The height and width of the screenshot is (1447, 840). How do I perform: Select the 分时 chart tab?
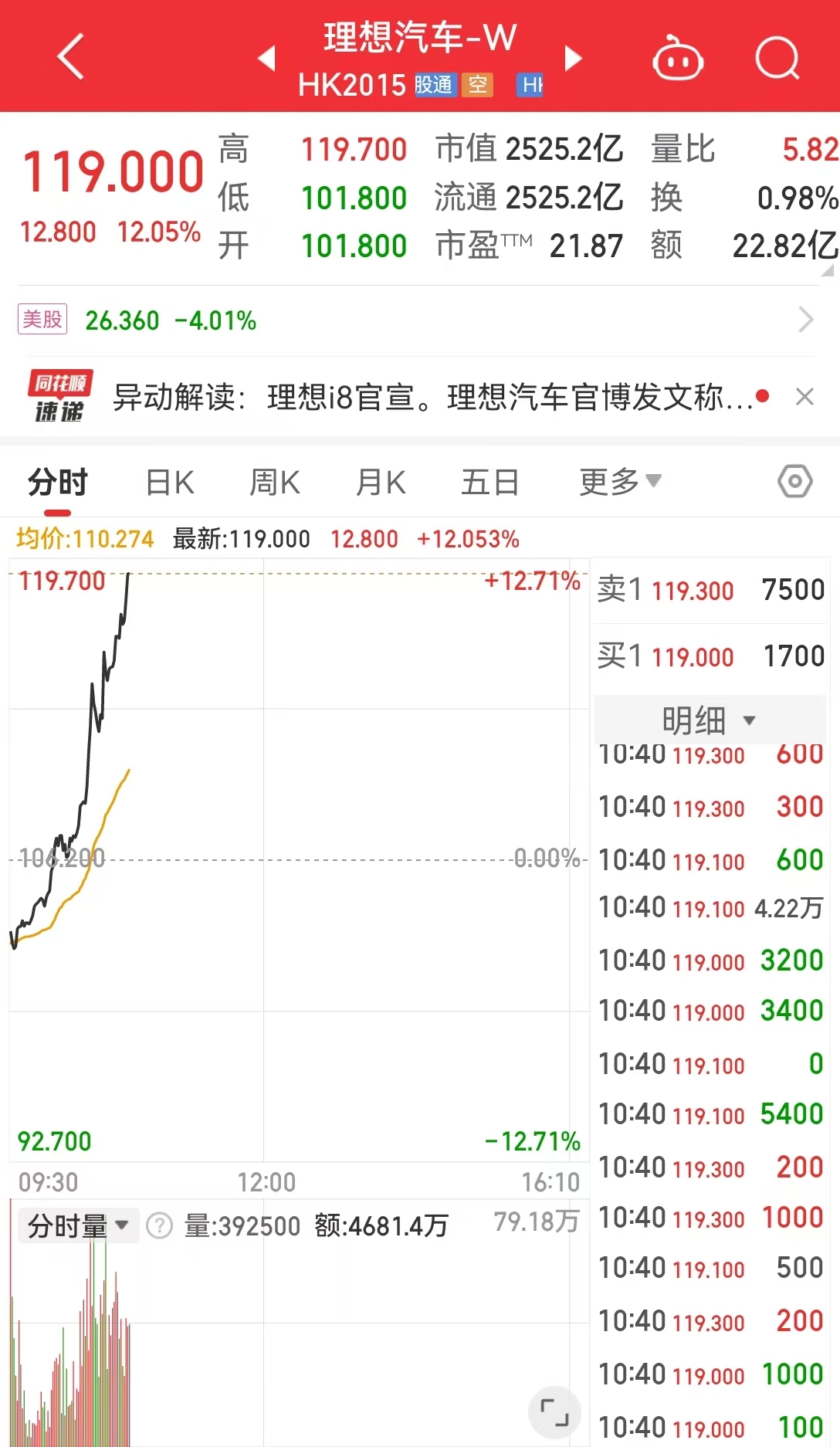58,483
